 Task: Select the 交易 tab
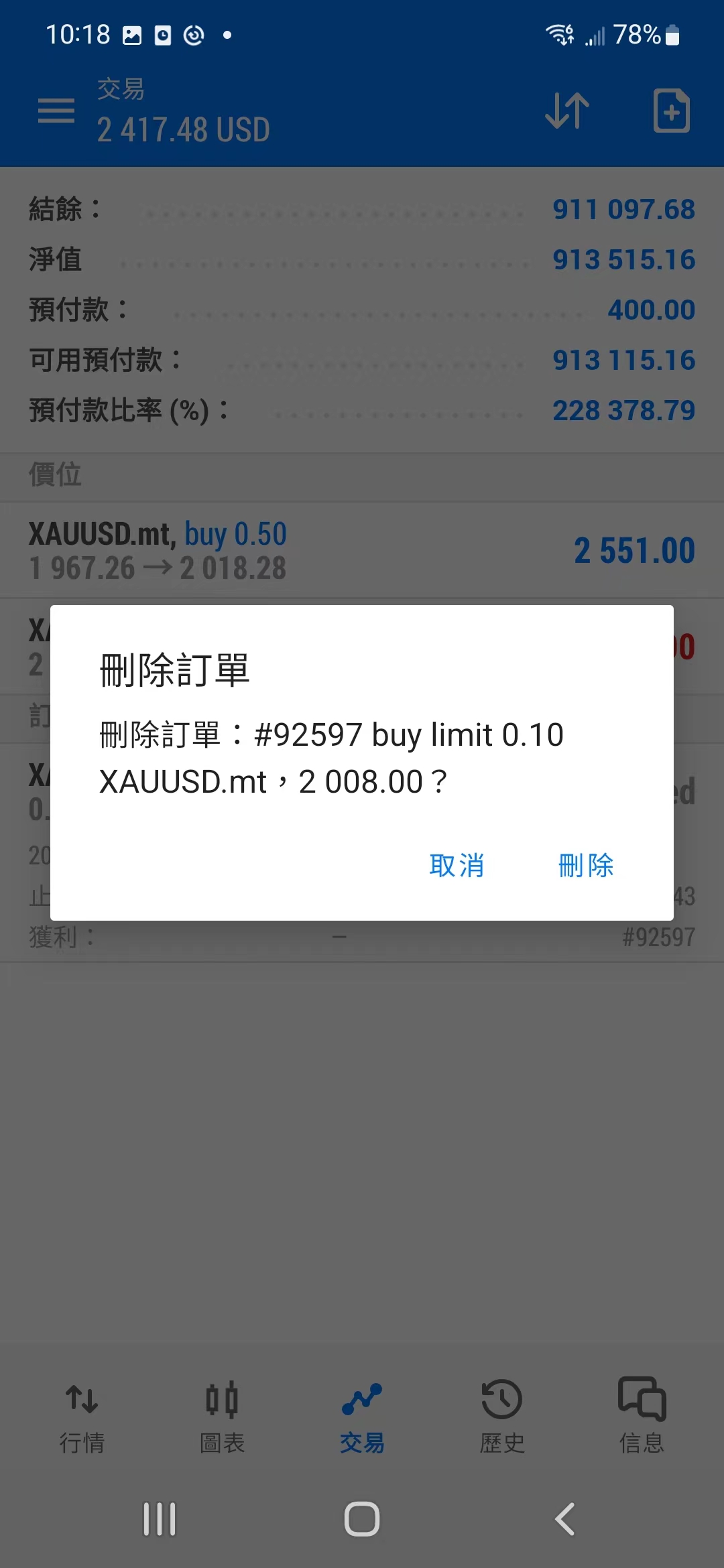pos(362,1417)
